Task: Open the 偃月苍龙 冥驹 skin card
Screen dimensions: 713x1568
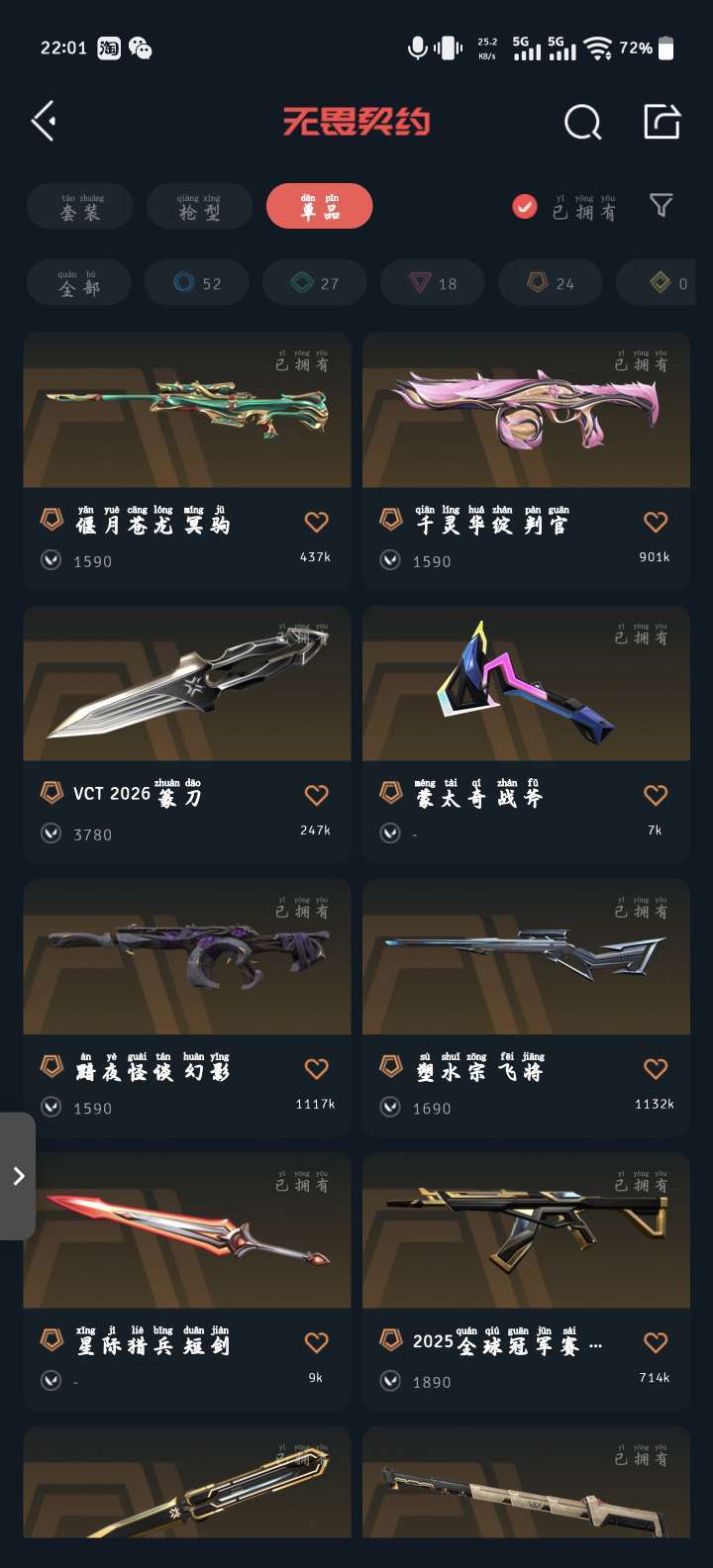Action: [187, 461]
